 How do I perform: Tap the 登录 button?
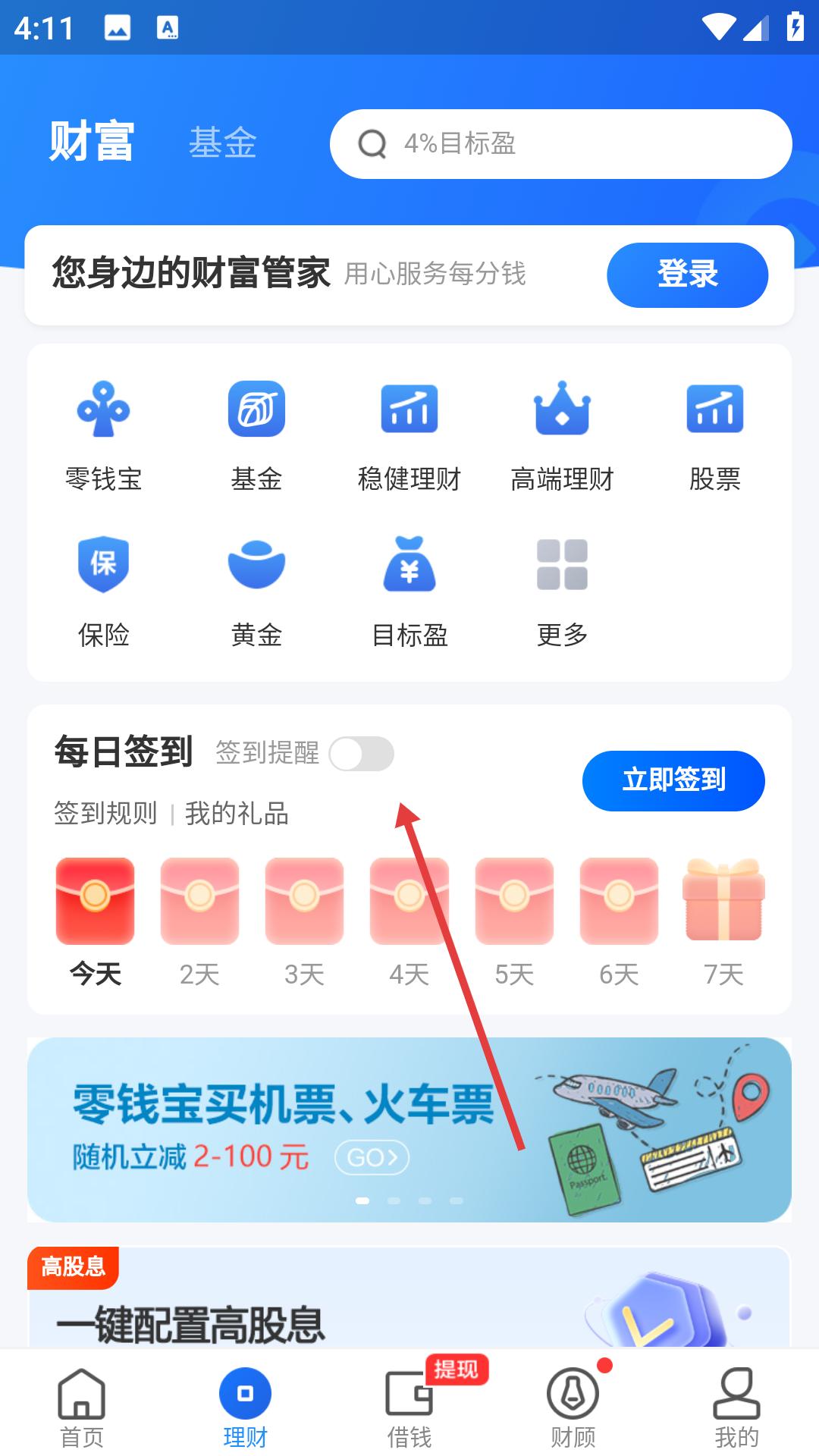(x=687, y=275)
